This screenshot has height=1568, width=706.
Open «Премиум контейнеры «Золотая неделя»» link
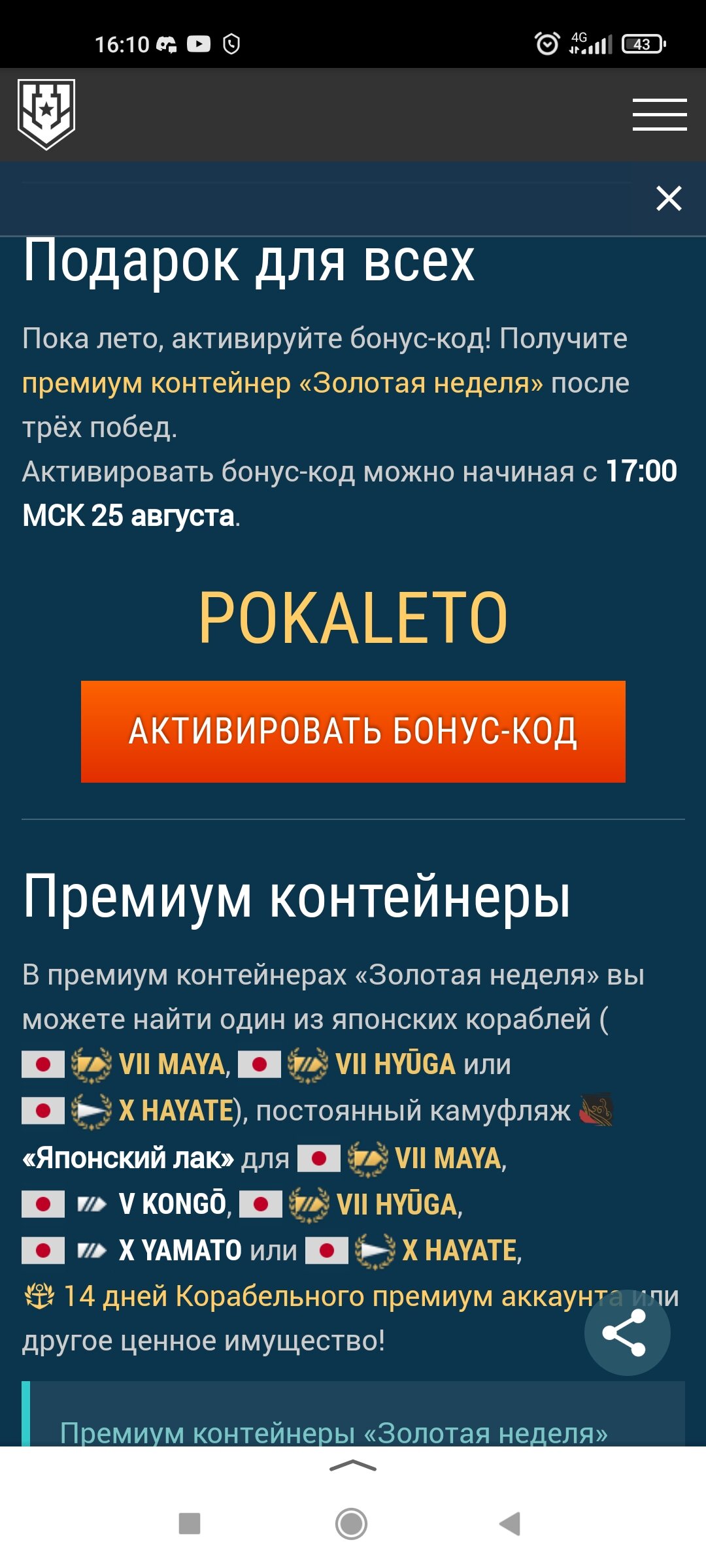point(334,1433)
